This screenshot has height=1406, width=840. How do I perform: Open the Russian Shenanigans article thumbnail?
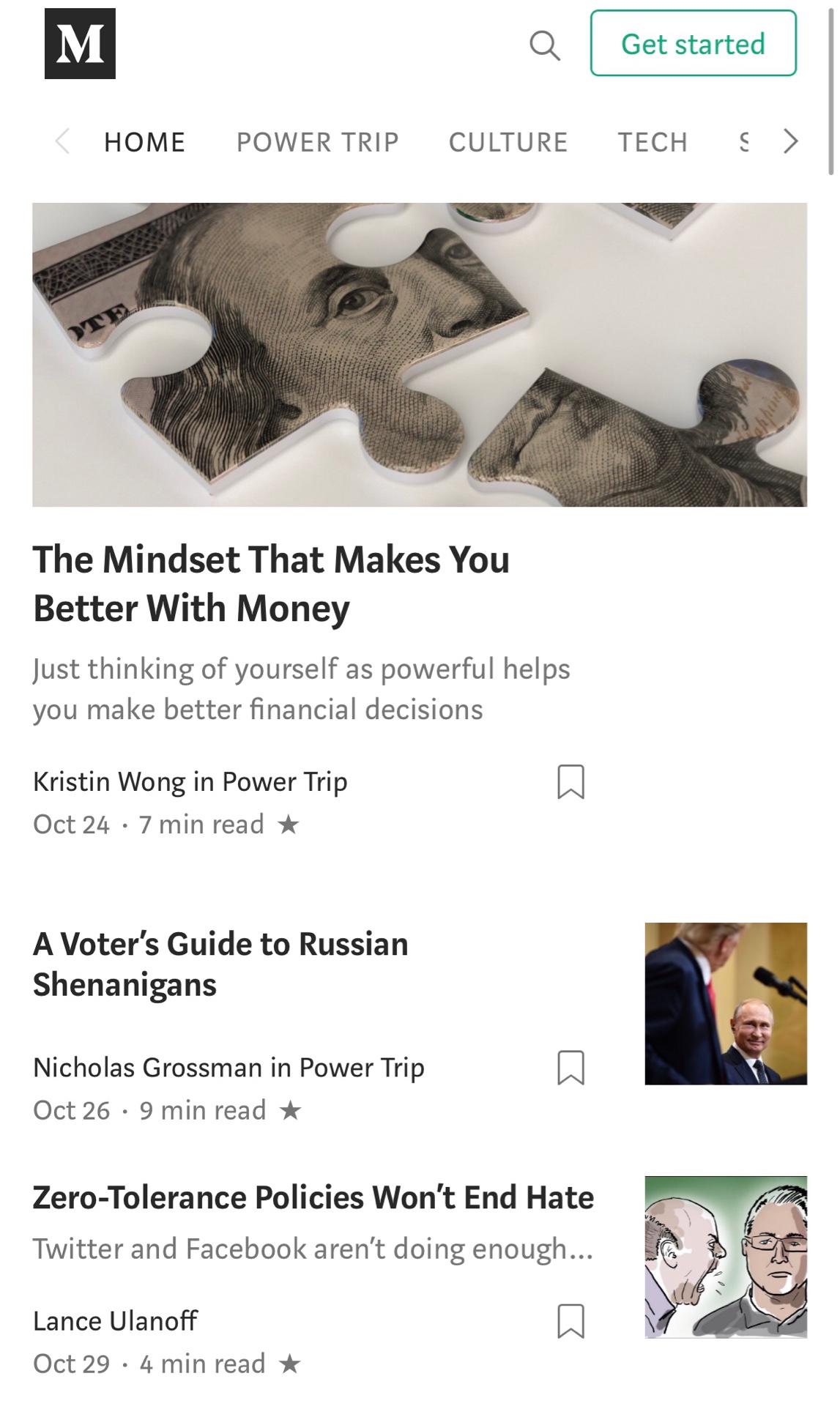tap(726, 1003)
